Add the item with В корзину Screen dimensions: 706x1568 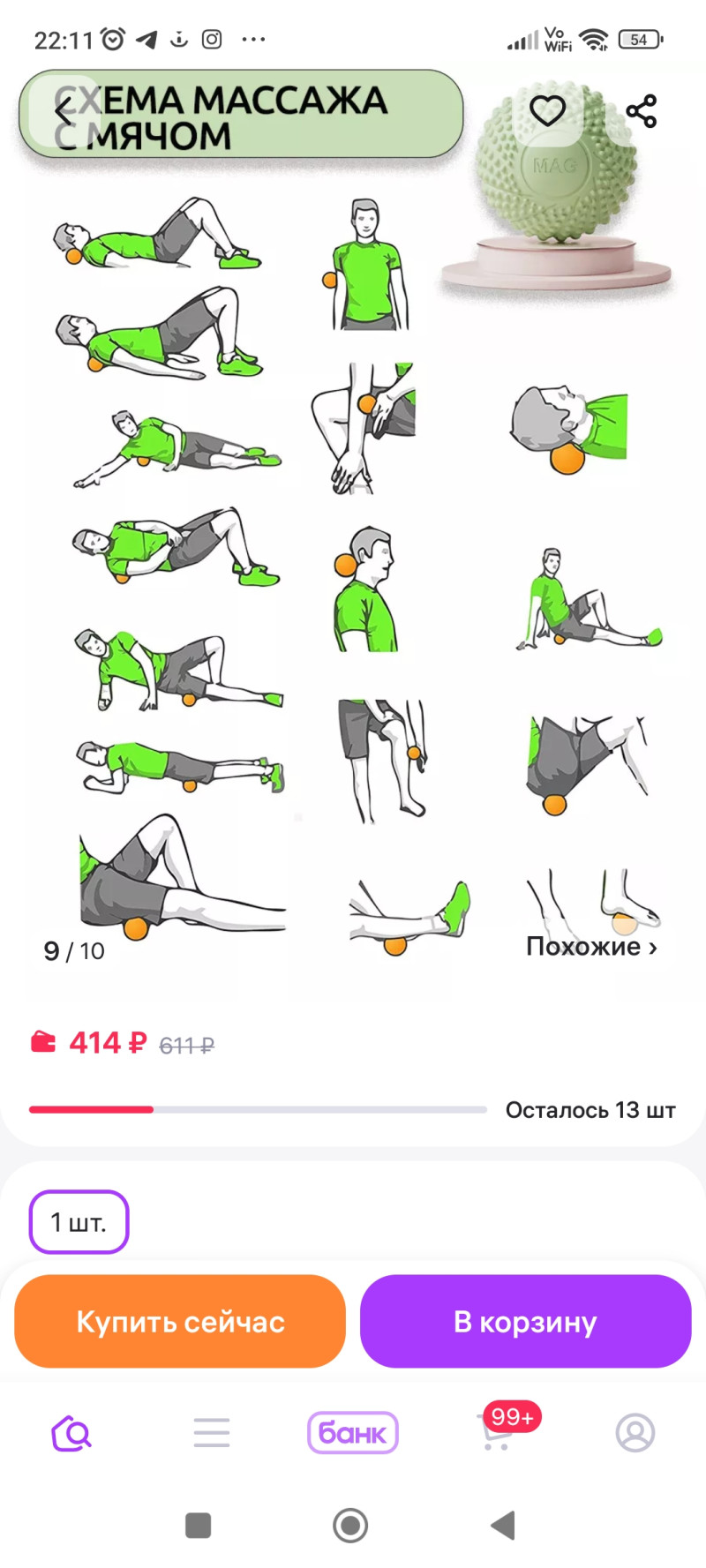(x=525, y=1321)
